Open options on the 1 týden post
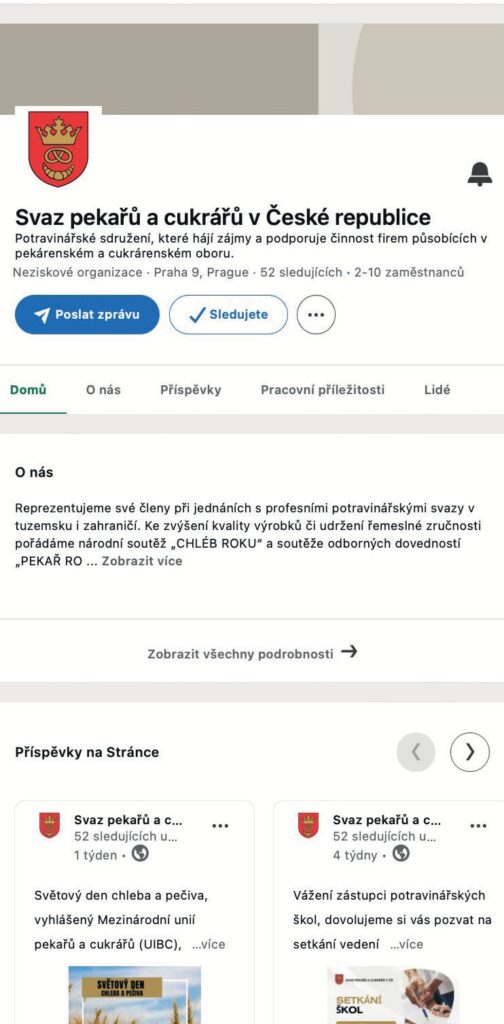504x1024 pixels. coord(221,825)
